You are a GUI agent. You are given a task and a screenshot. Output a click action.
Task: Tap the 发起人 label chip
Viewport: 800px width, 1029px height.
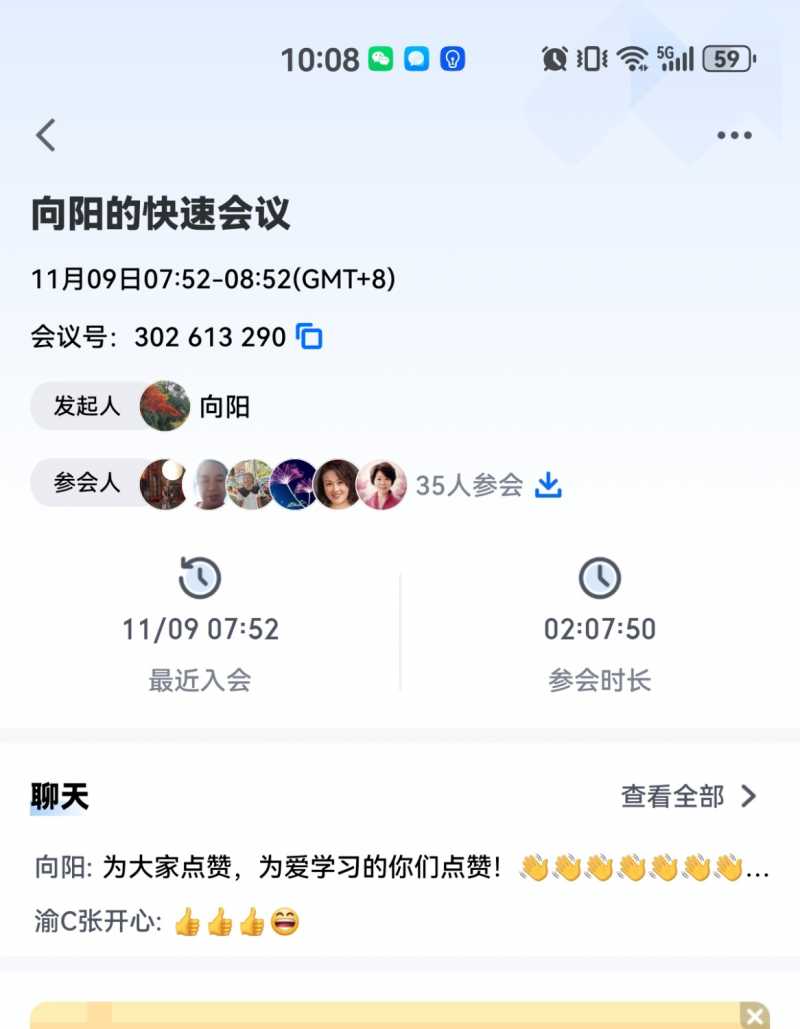[83, 406]
